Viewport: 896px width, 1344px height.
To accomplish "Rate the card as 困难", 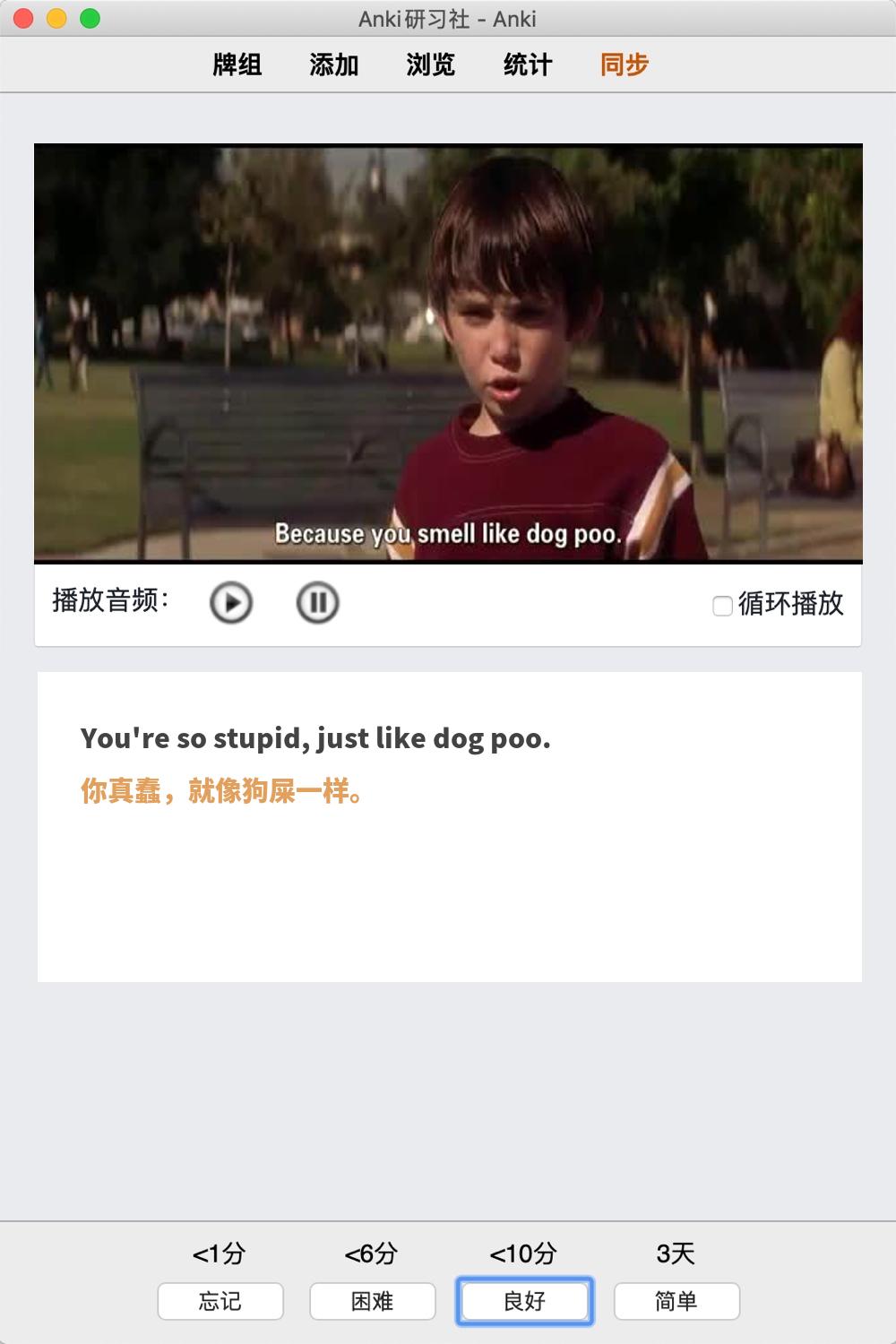I will pos(373,1301).
